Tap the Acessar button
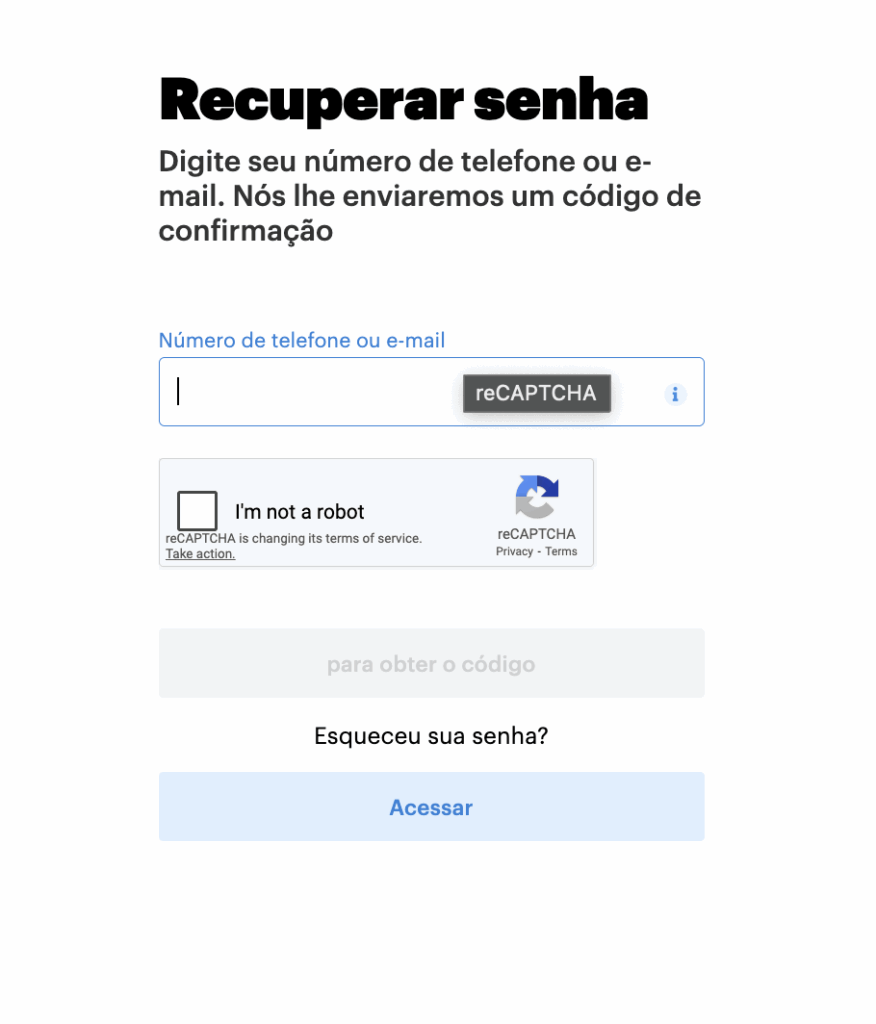The width and height of the screenshot is (876, 1024). [431, 807]
